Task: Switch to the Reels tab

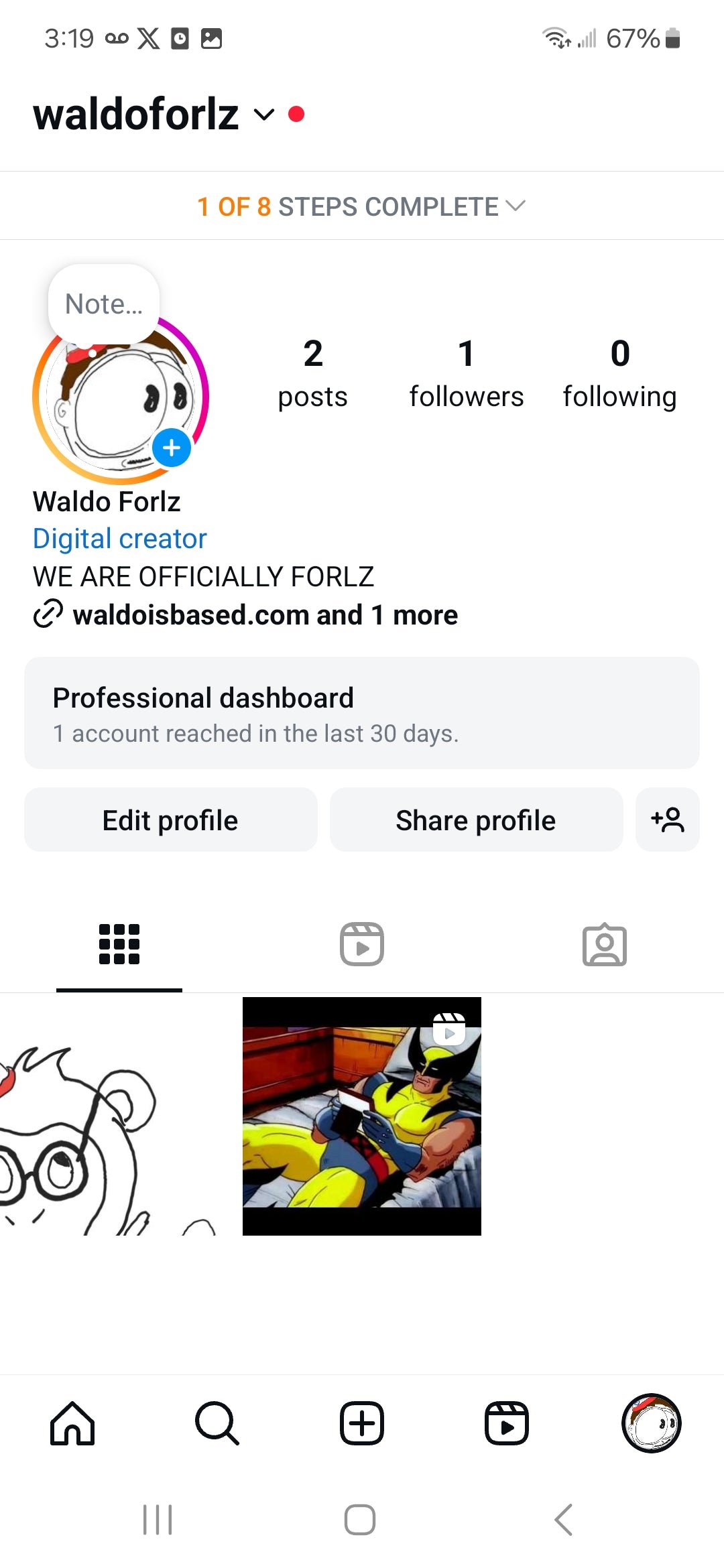Action: pos(362,945)
